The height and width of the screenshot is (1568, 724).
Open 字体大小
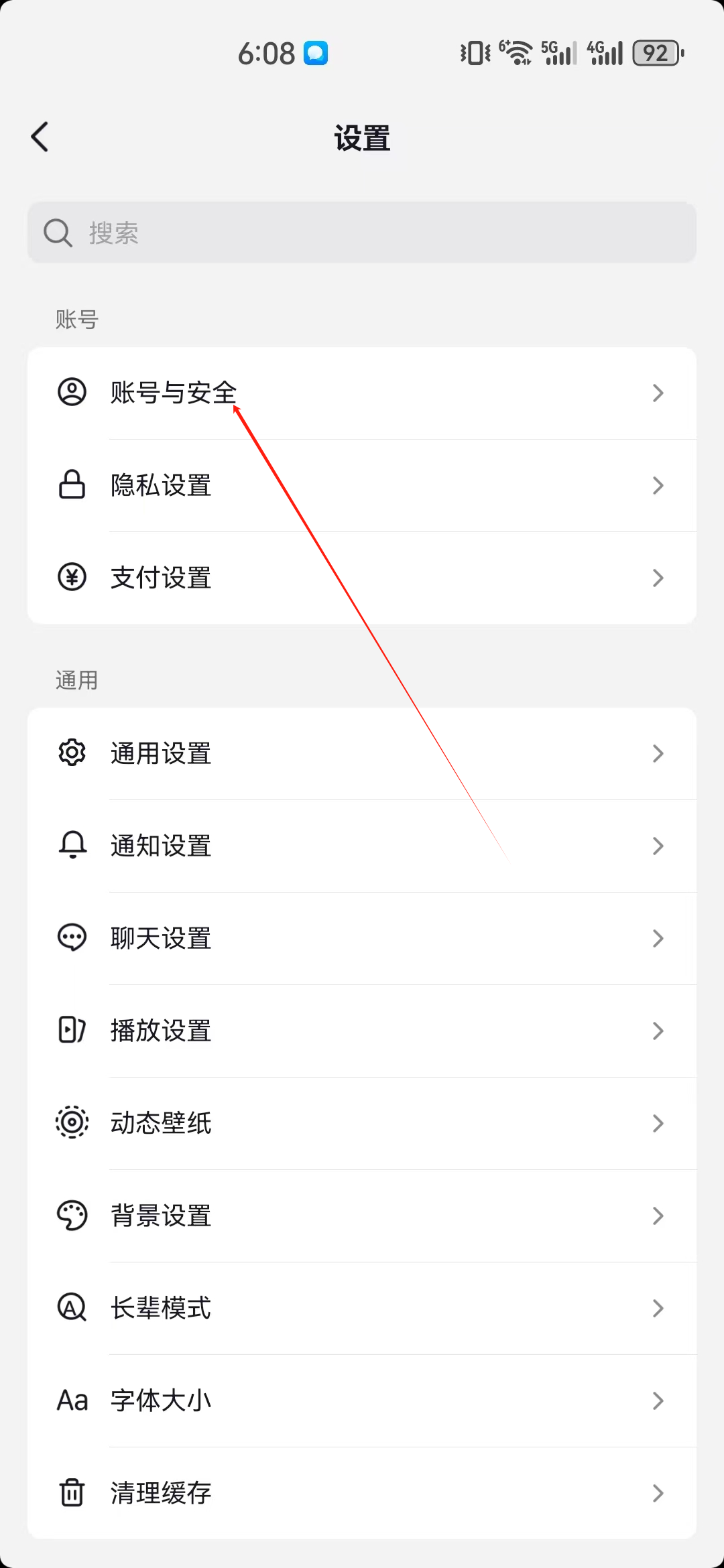(x=362, y=1400)
